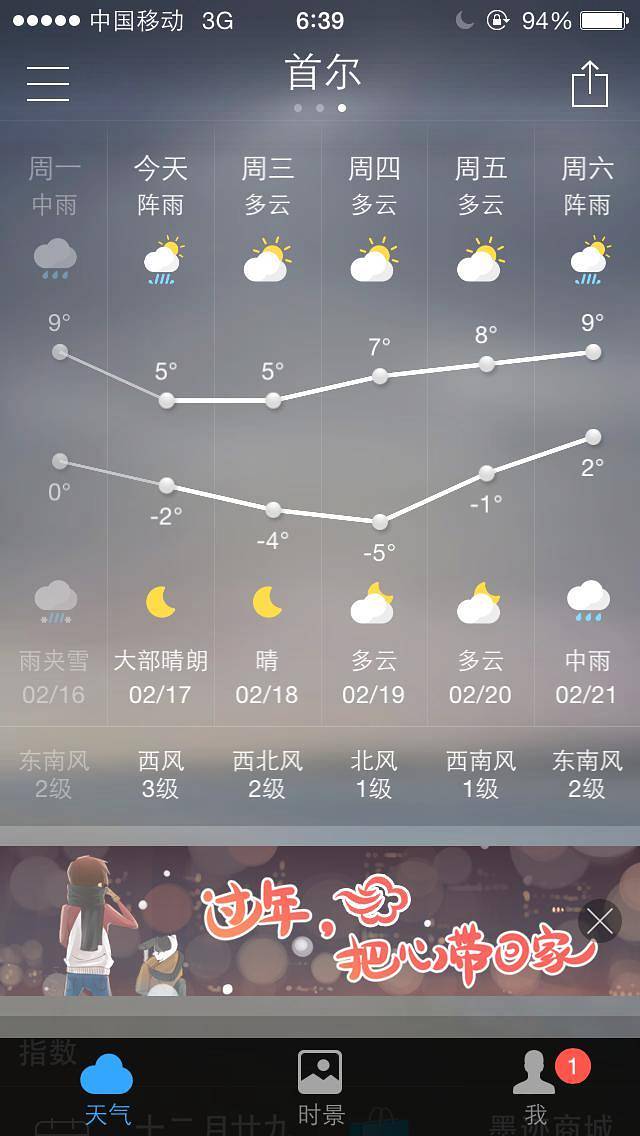This screenshot has width=640, height=1136.
Task: Dismiss the New Year ad banner
Action: tap(600, 921)
